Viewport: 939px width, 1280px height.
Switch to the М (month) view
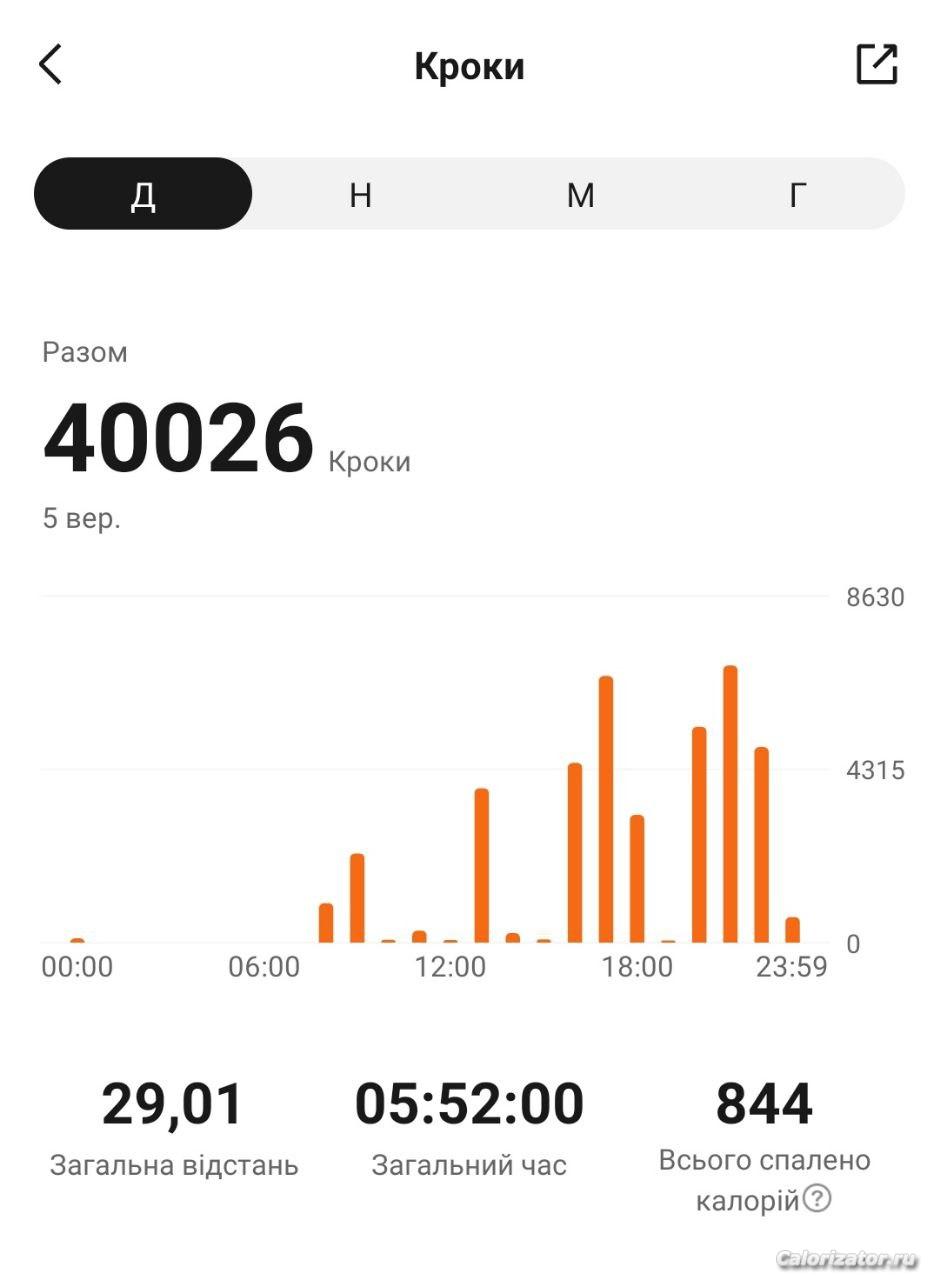click(x=580, y=194)
